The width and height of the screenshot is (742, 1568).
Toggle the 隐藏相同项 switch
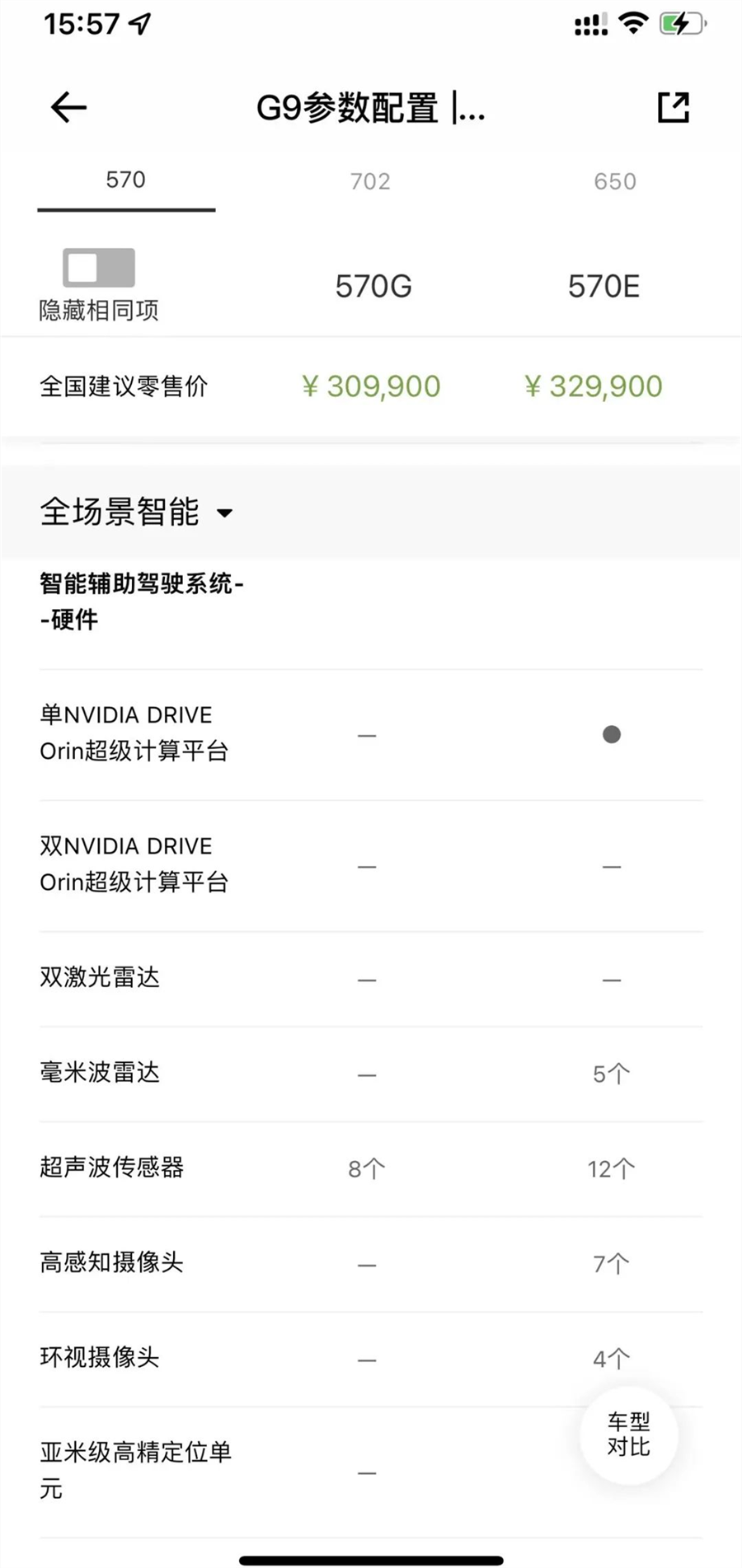(99, 268)
